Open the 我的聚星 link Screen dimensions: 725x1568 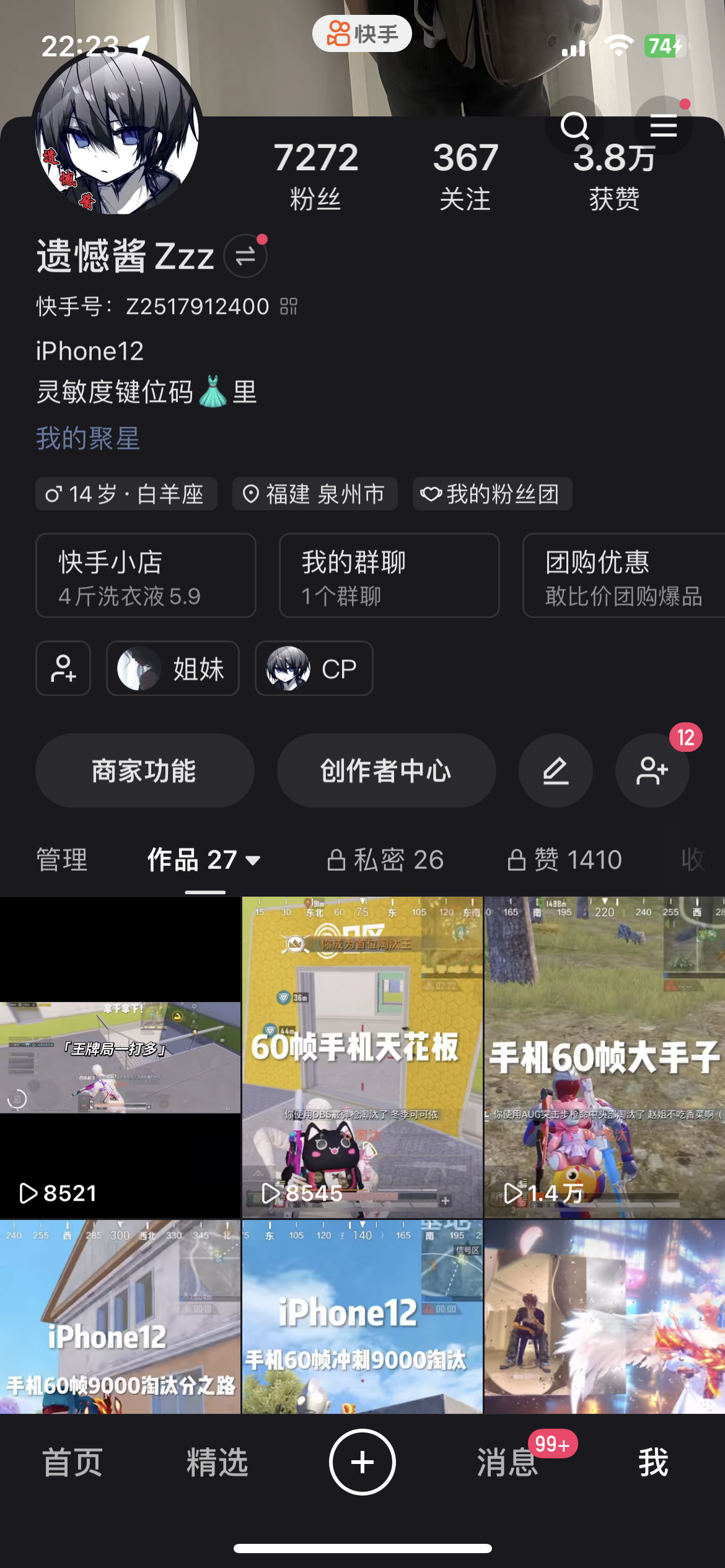click(87, 438)
